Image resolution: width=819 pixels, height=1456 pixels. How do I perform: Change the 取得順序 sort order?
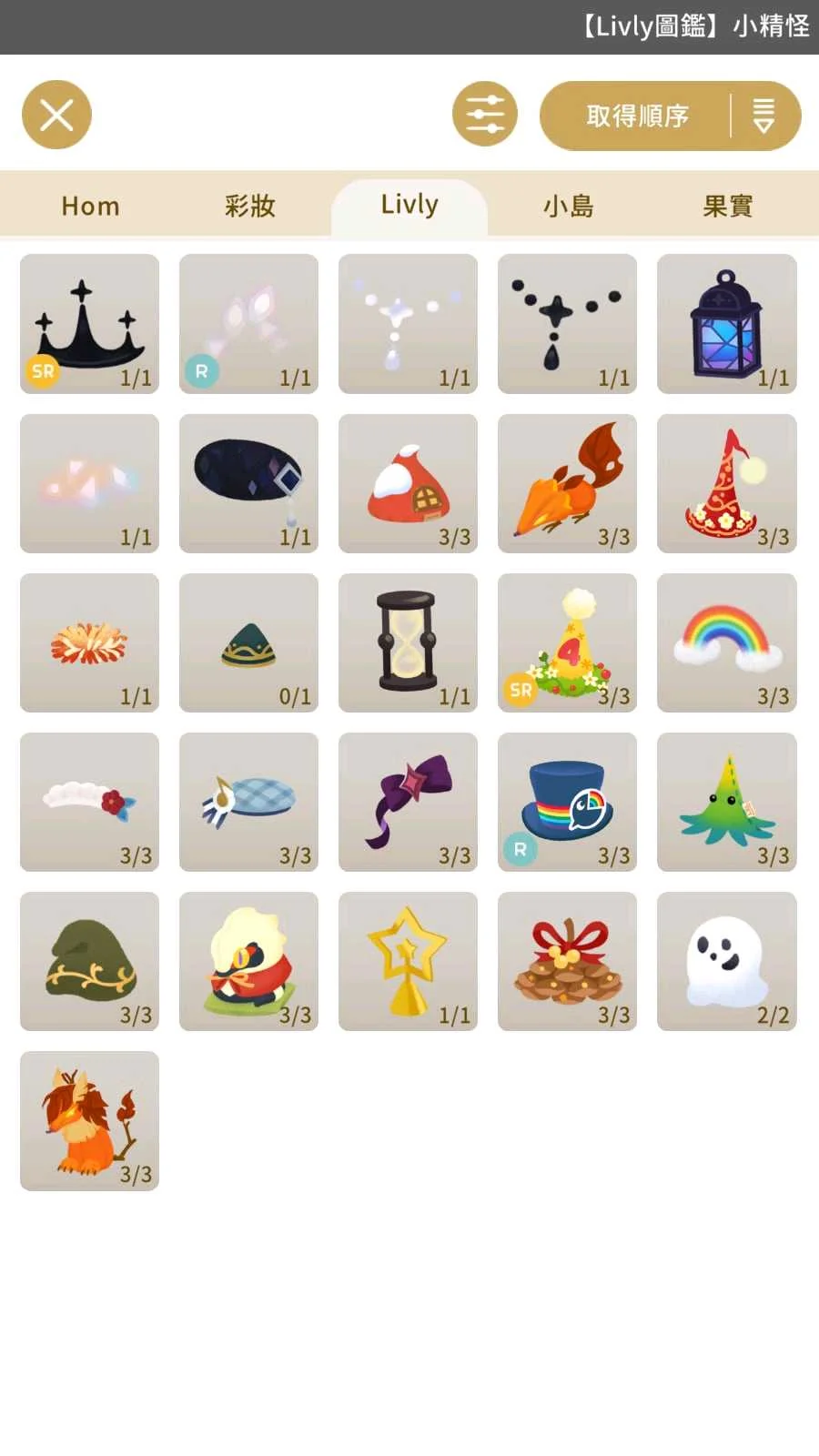(x=670, y=116)
